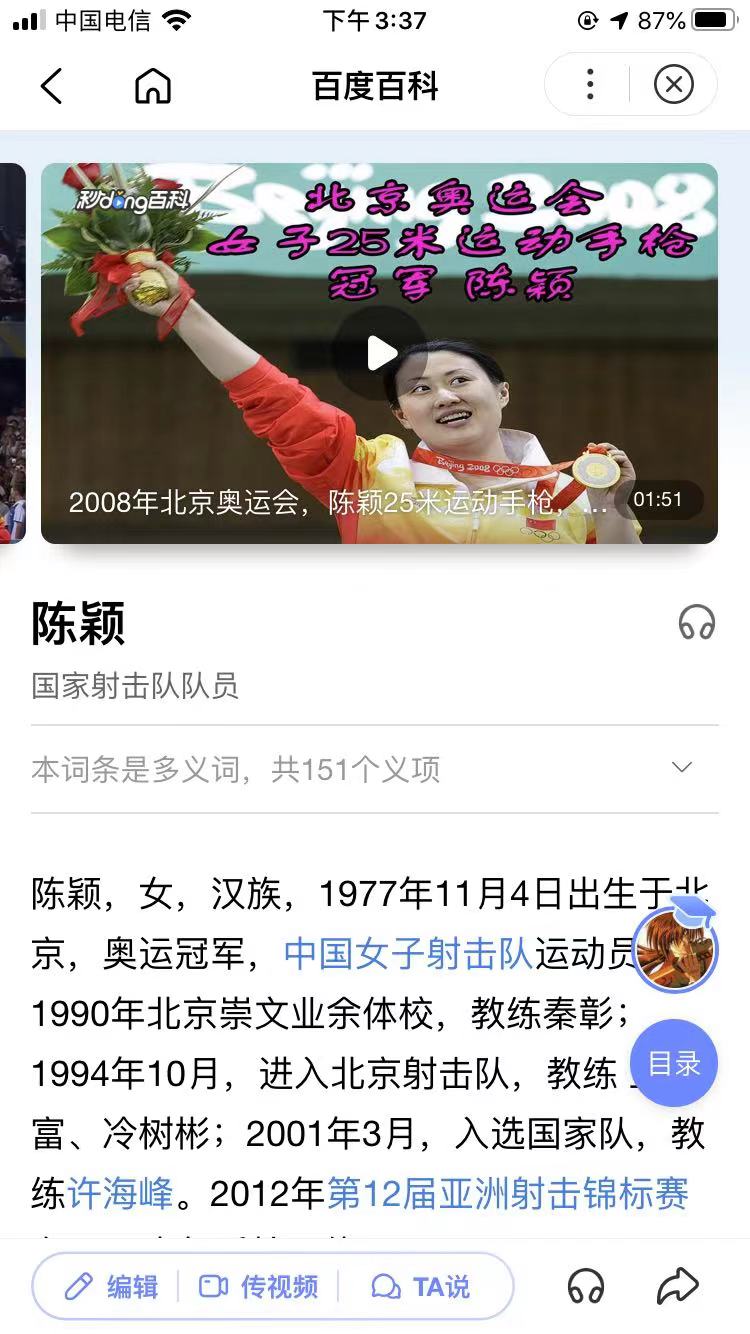The width and height of the screenshot is (750, 1334).
Task: Play the 陈颖 Olympic champion video
Action: pos(380,353)
